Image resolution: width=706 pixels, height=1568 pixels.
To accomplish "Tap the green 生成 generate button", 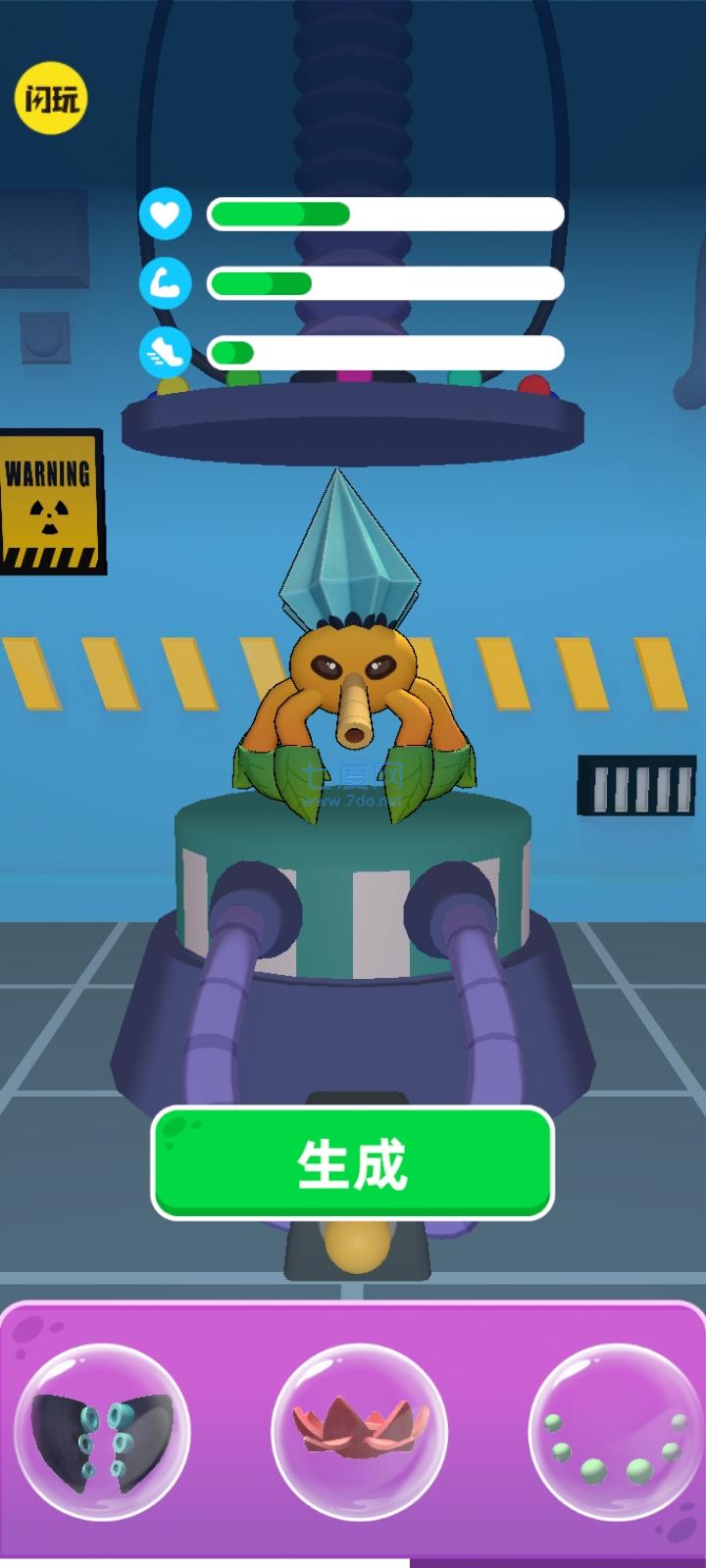I will [352, 1163].
